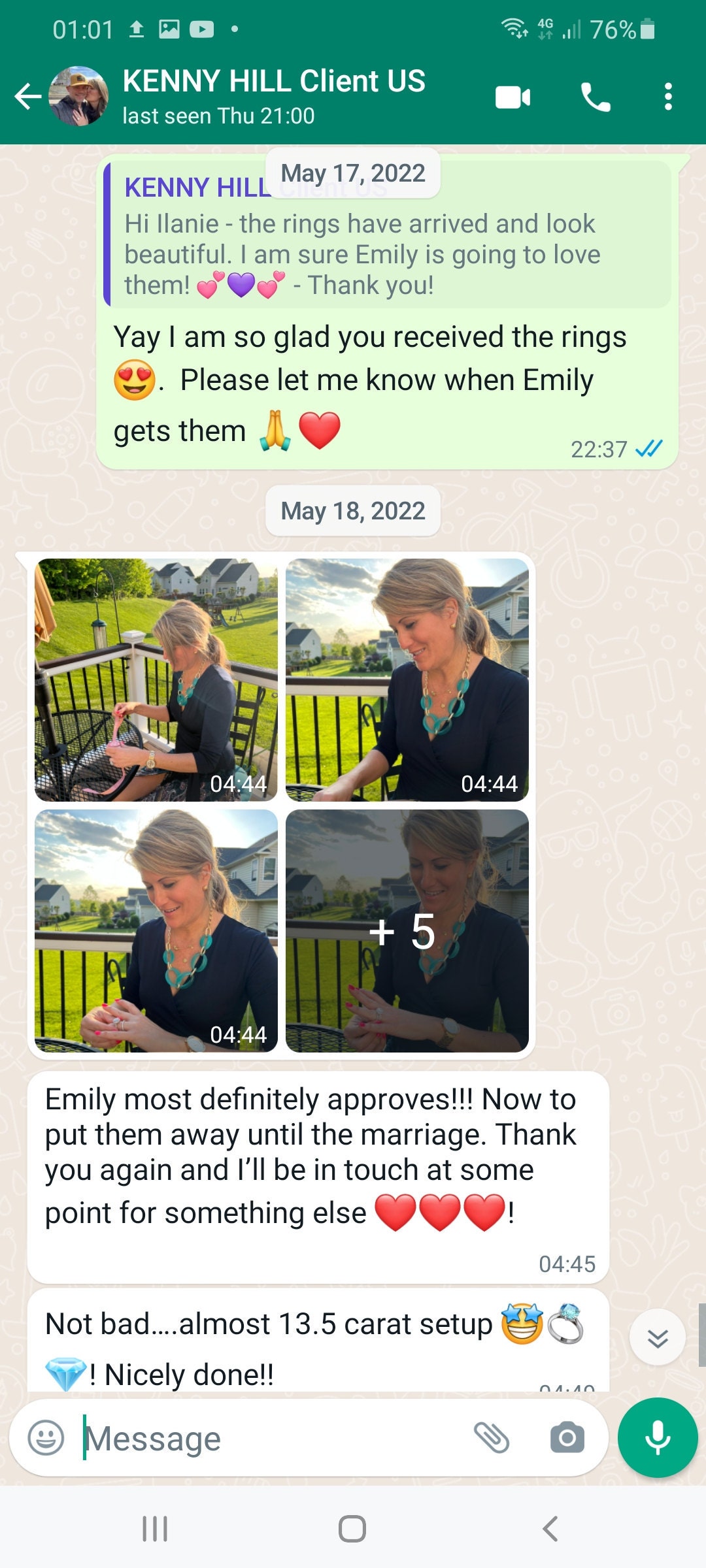Attach a file using the paperclip
This screenshot has width=706, height=1568.
point(492,1438)
